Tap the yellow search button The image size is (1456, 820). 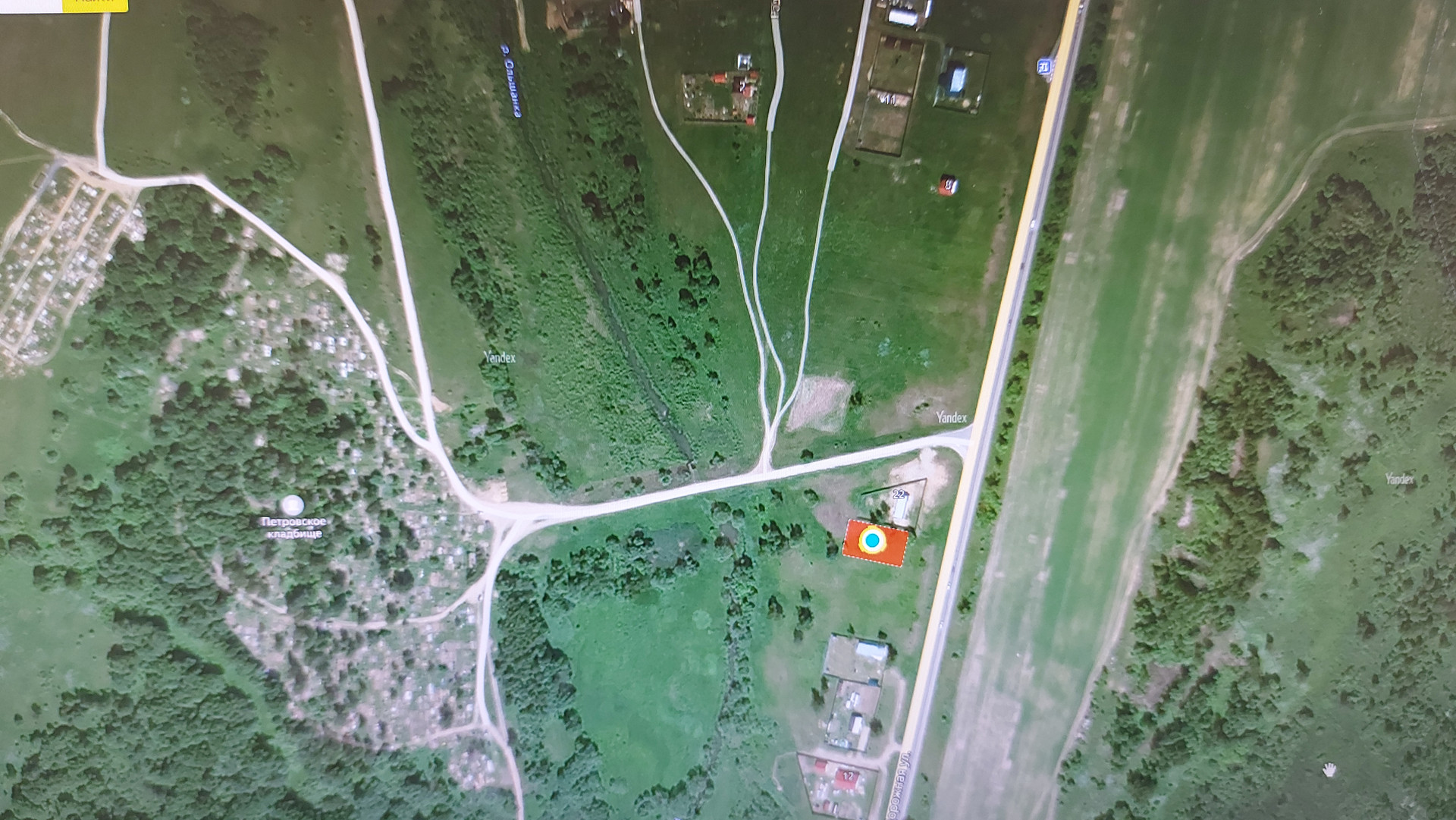click(x=93, y=4)
